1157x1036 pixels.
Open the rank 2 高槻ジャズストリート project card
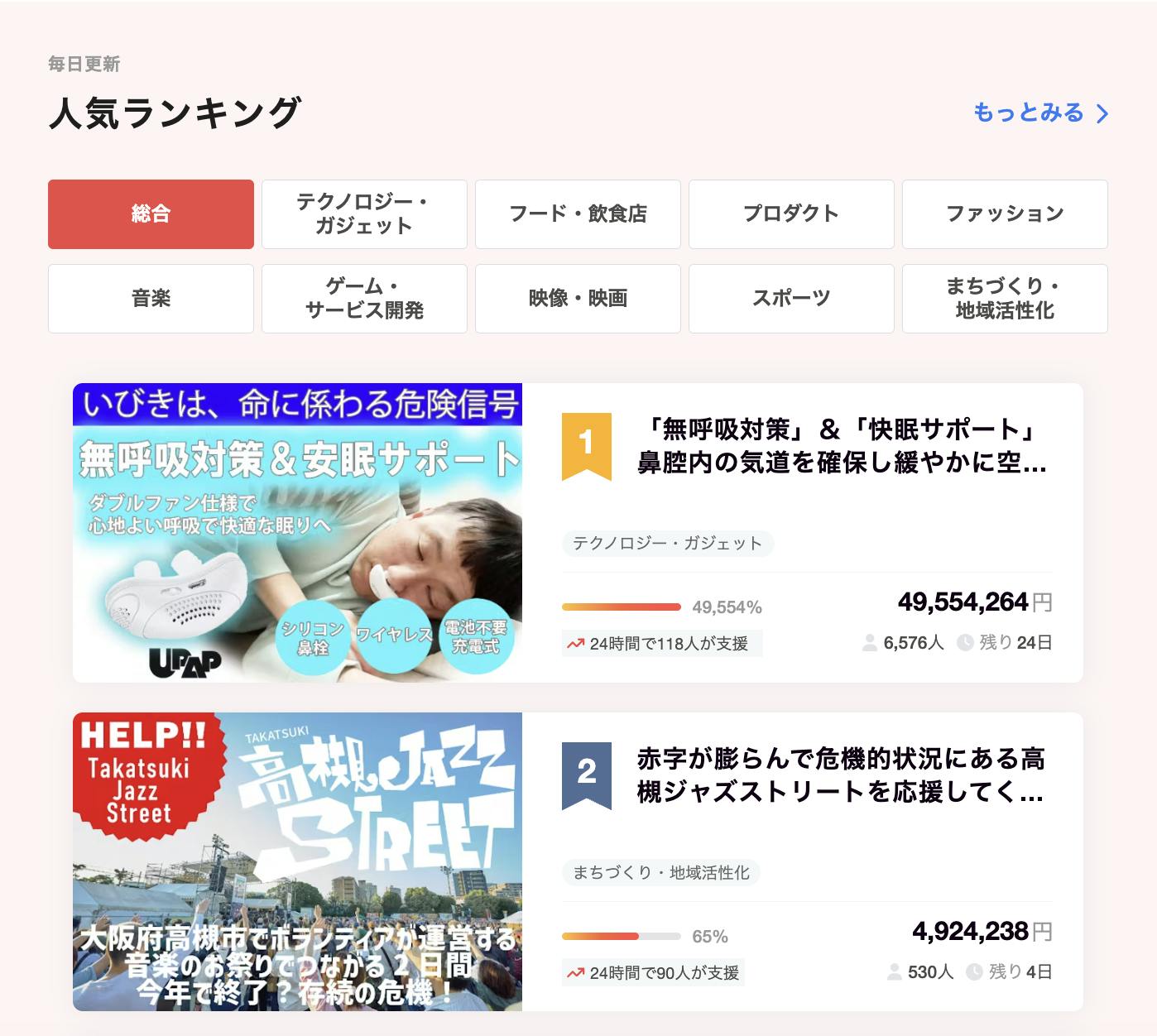click(x=841, y=775)
